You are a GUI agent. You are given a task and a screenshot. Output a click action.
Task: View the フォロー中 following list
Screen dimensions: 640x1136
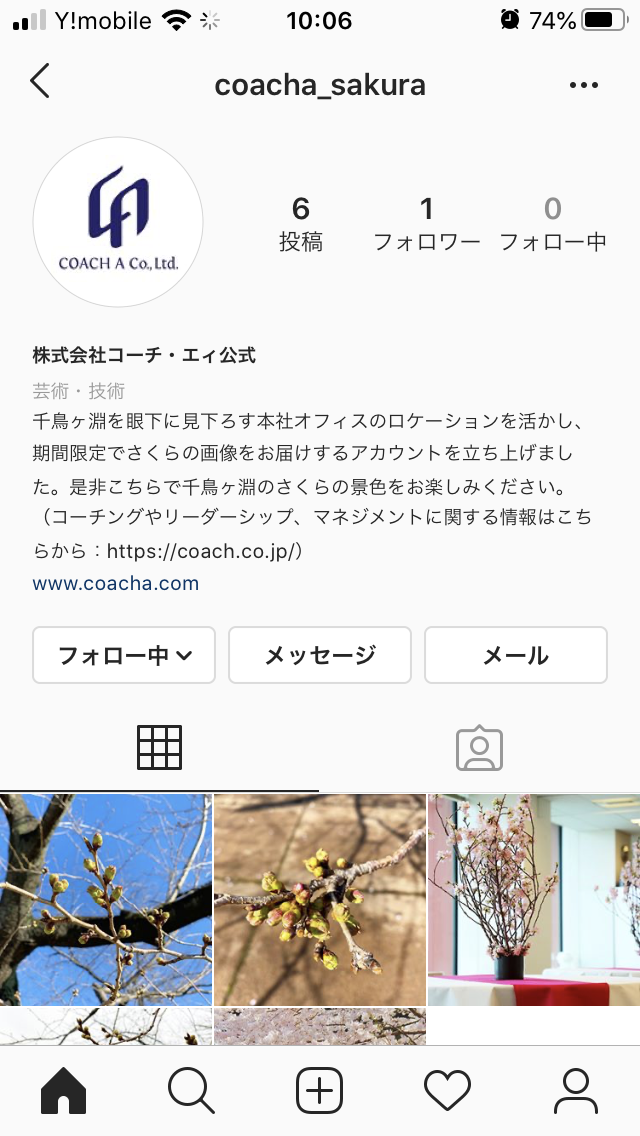tap(553, 223)
